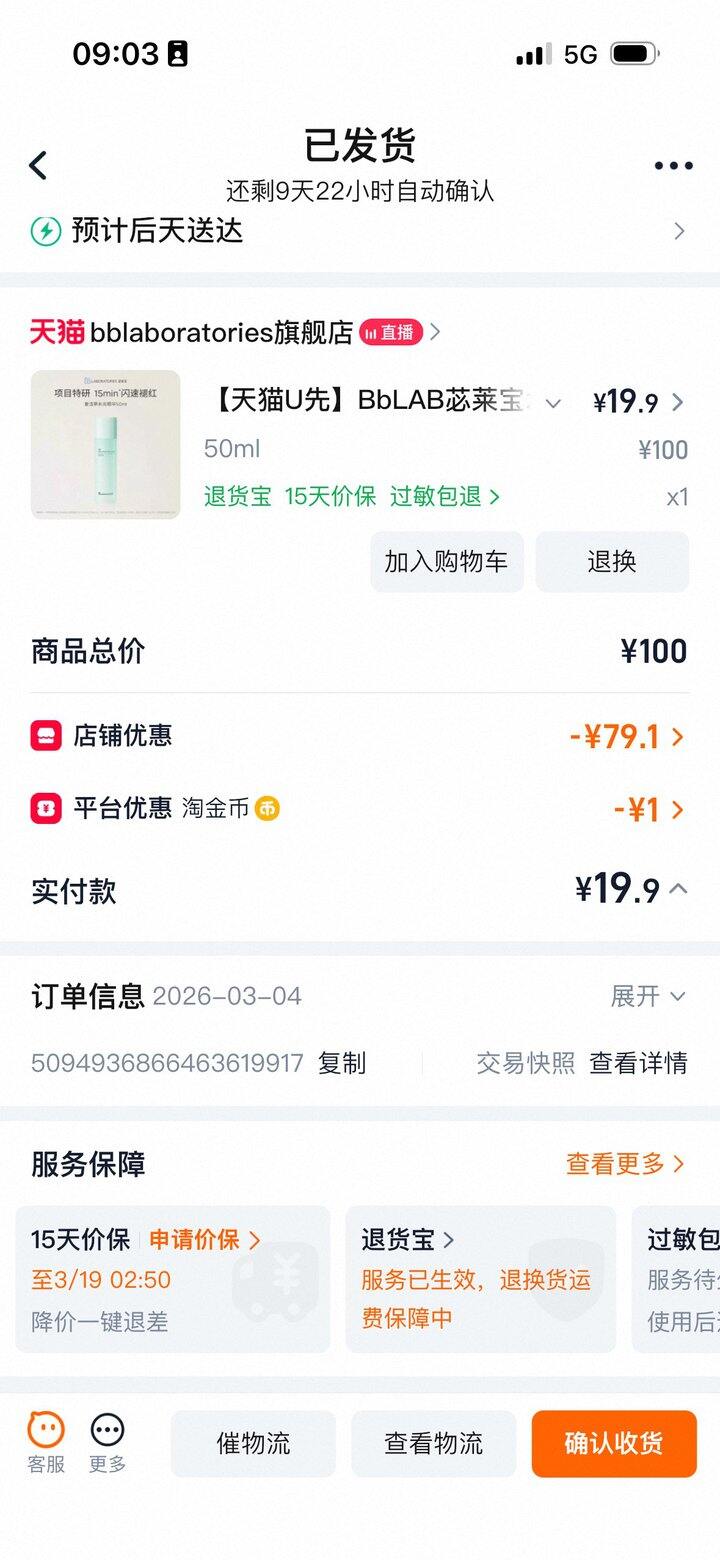
Task: Open the 店铺优惠 discount details
Action: pos(628,737)
